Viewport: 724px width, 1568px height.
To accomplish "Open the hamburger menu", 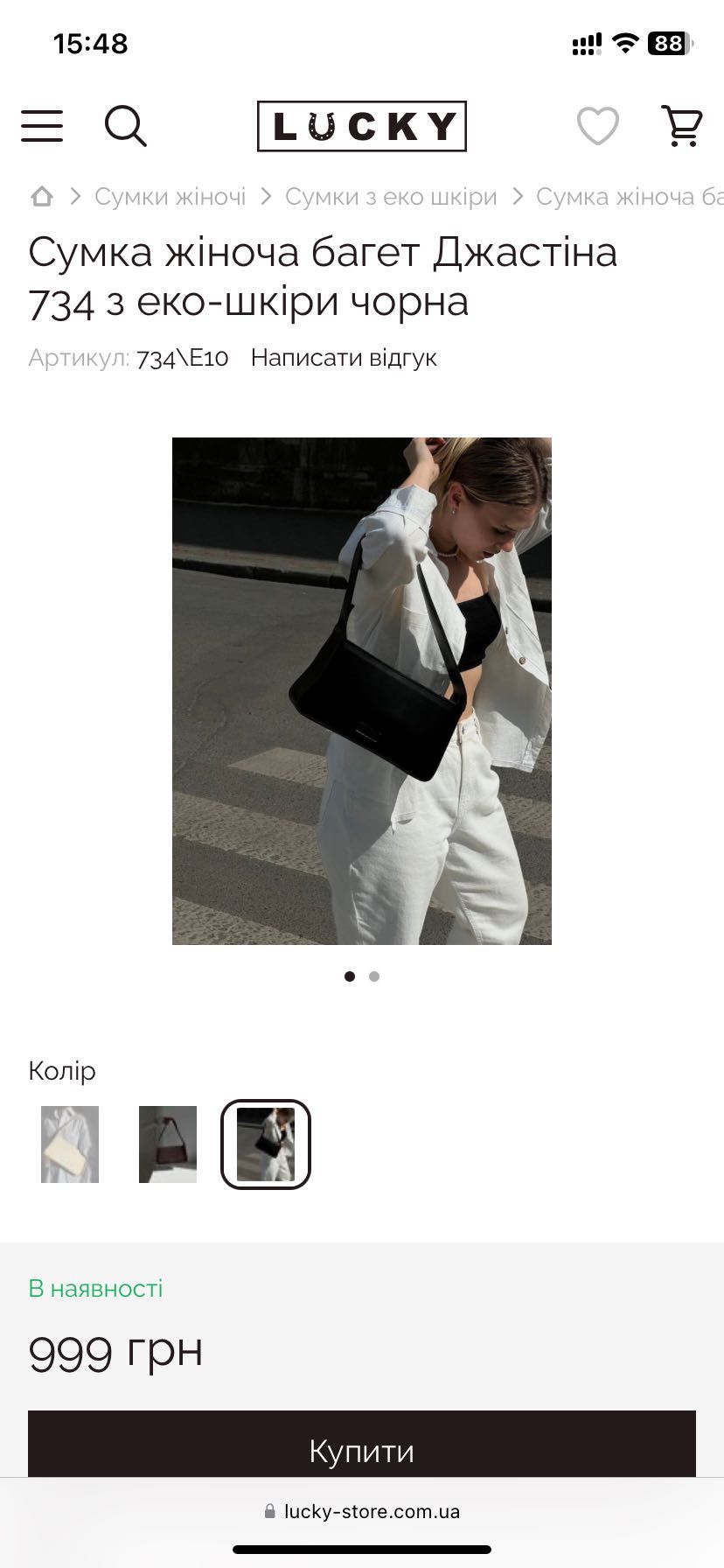I will tap(42, 126).
